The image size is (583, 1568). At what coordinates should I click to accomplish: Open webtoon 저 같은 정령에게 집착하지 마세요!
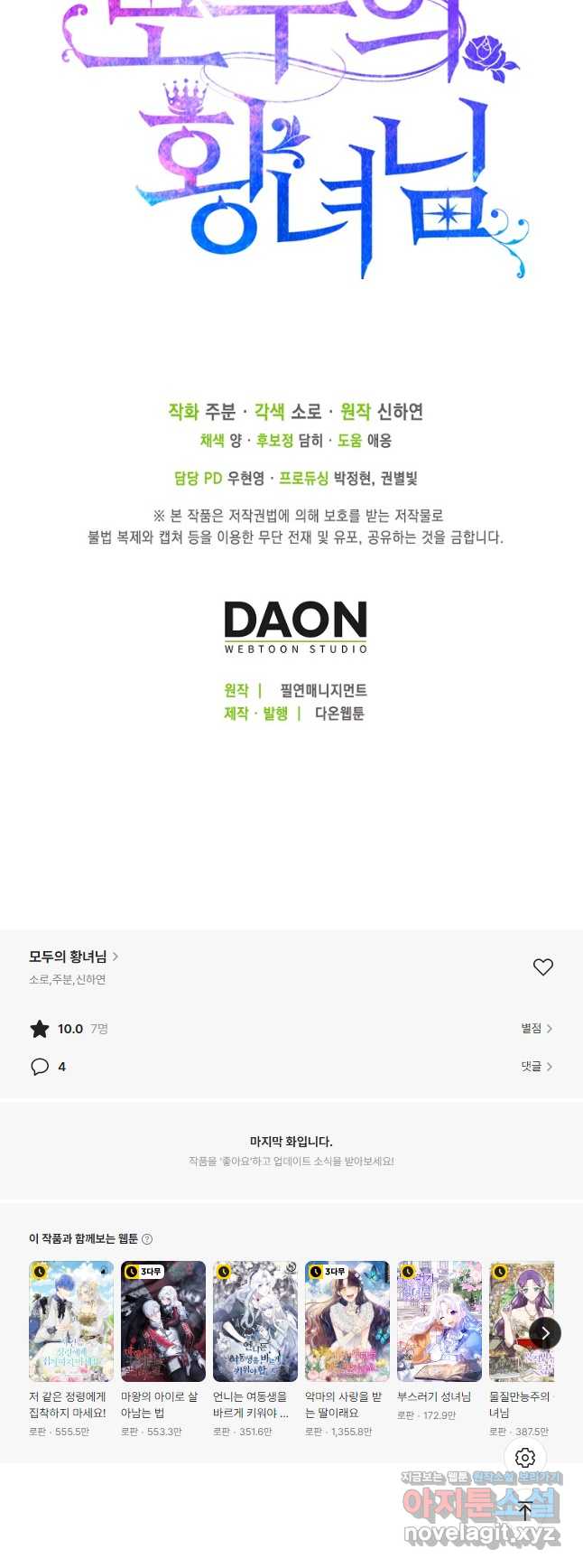coord(71,1321)
